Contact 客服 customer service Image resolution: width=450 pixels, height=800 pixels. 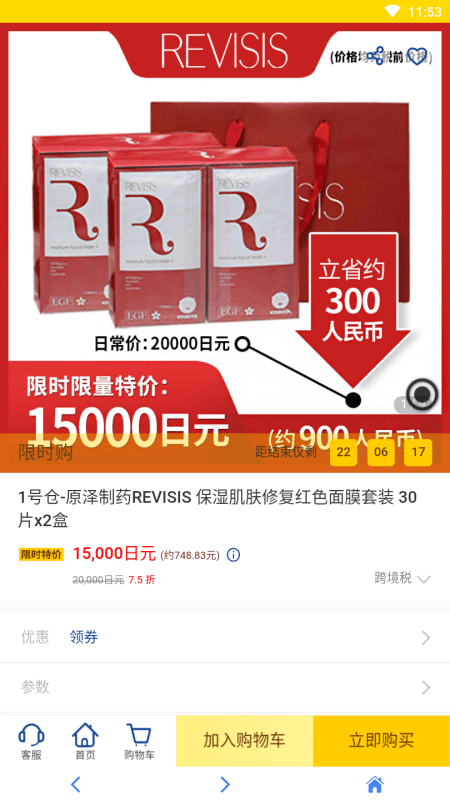tap(31, 742)
